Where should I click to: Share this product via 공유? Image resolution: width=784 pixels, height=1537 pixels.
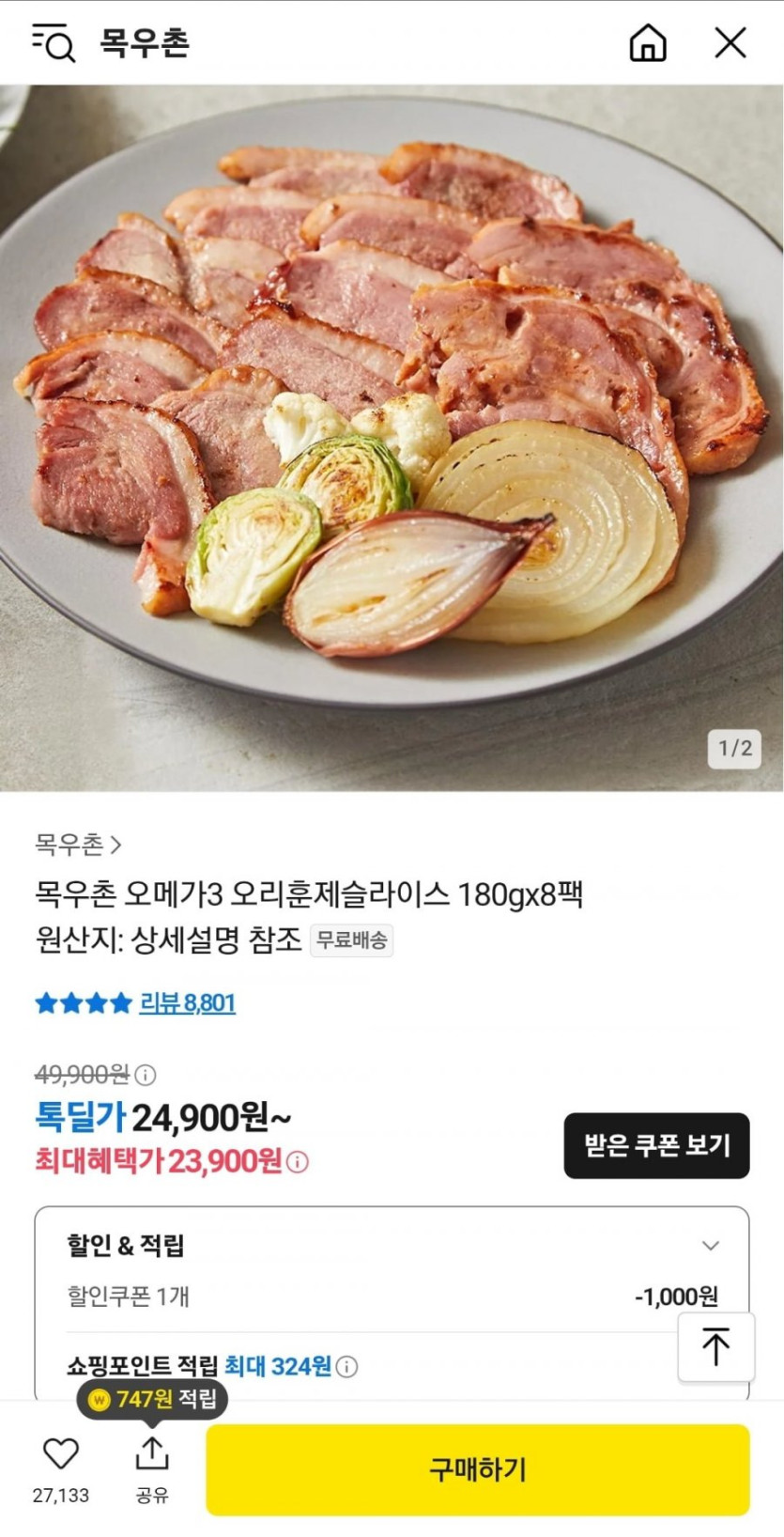151,1466
